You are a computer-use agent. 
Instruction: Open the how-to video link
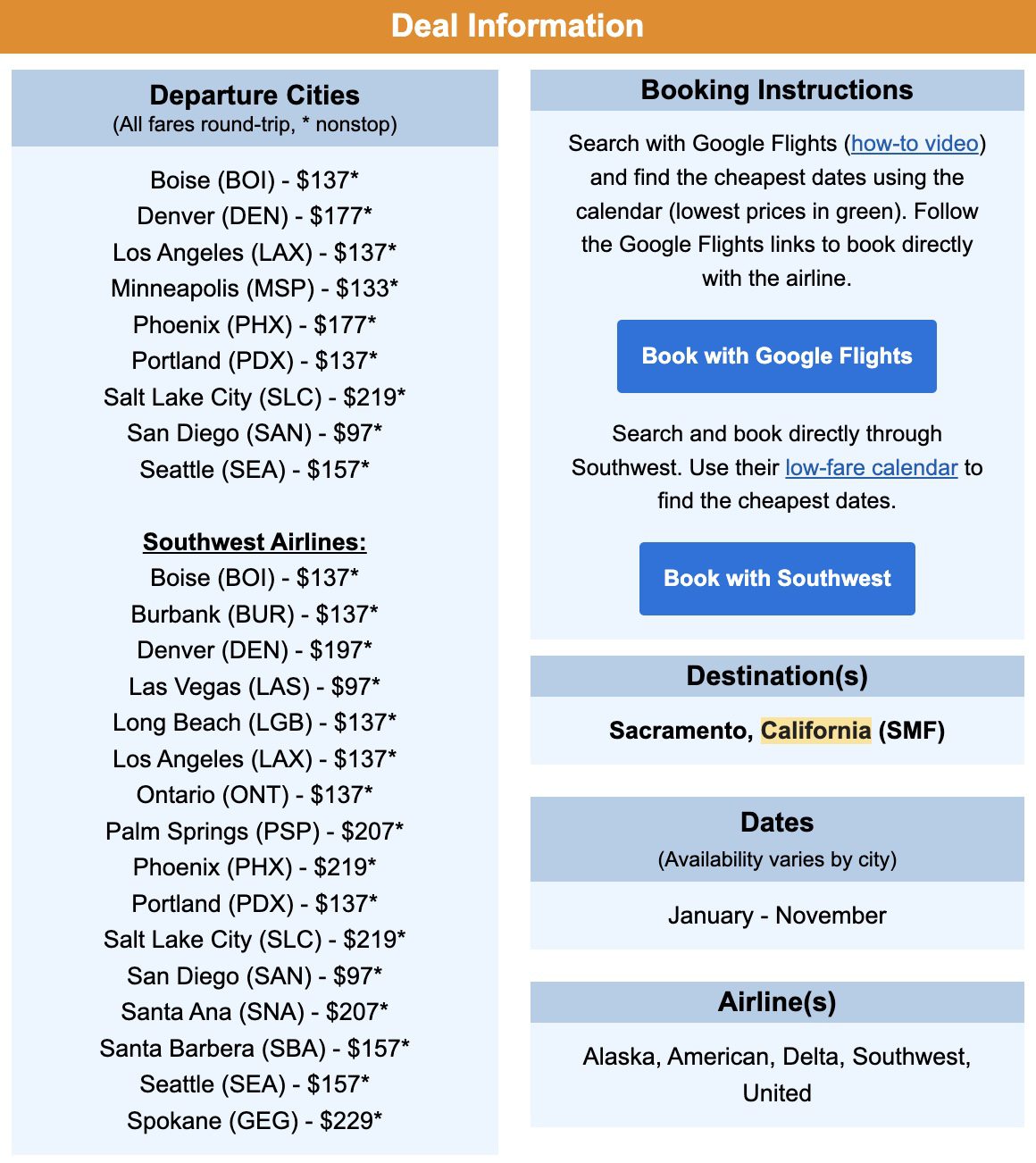coord(913,143)
